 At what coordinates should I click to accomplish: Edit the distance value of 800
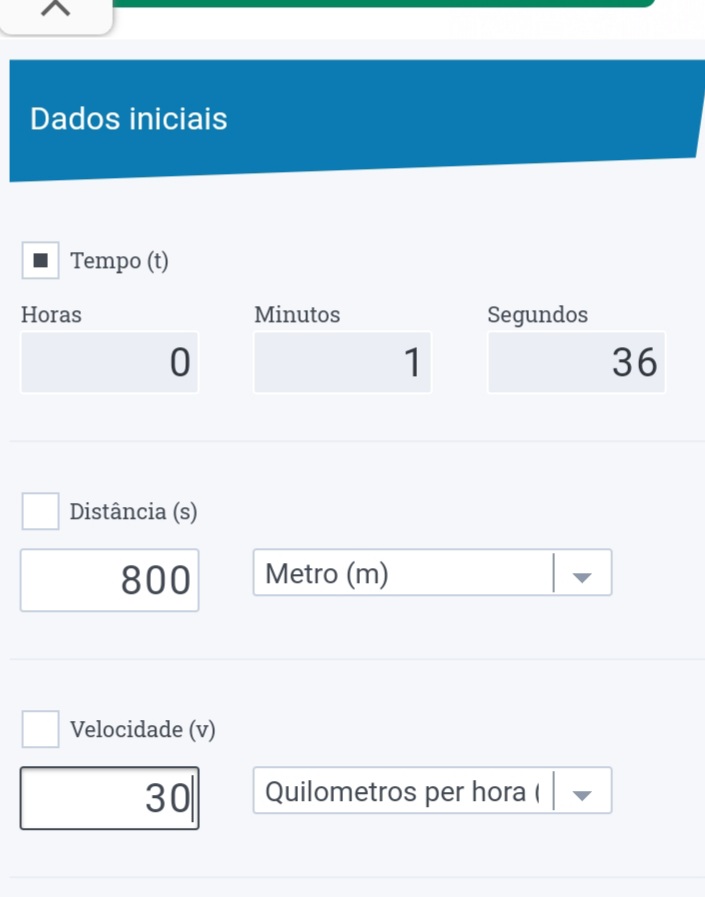point(110,580)
